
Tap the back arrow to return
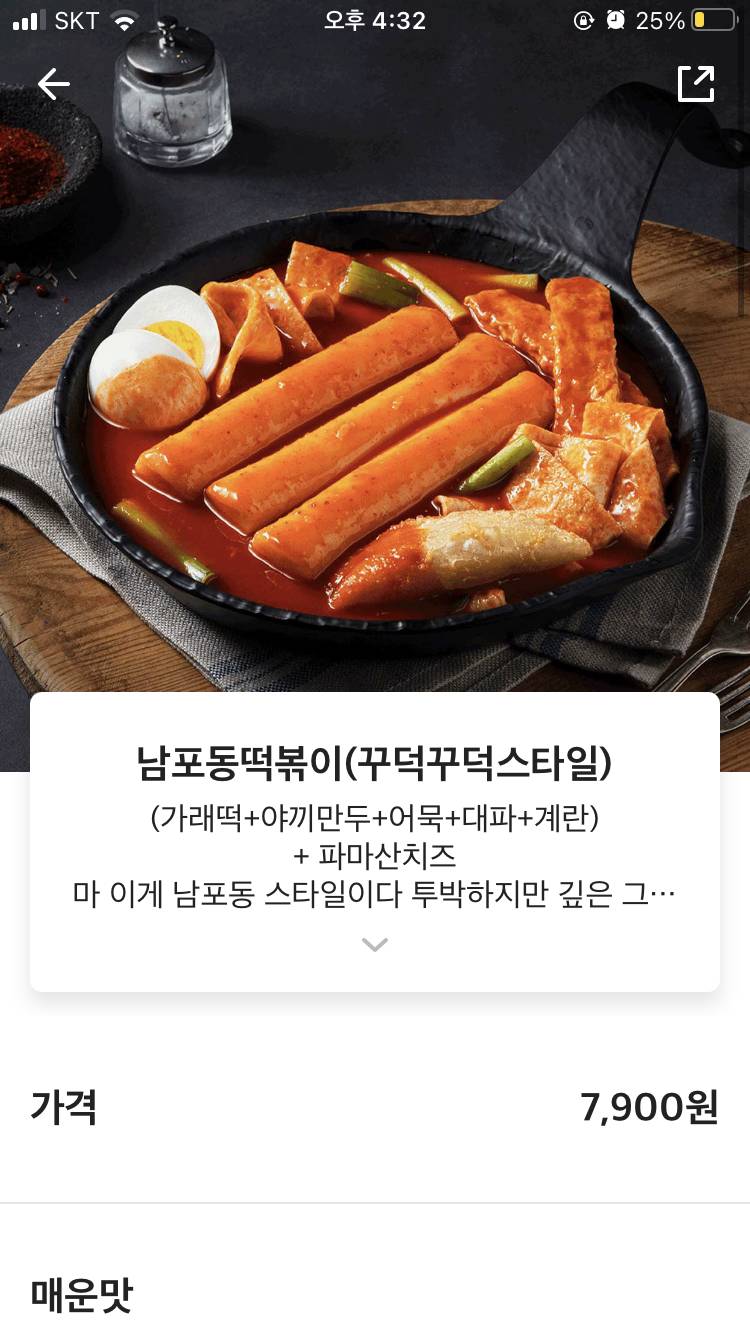55,85
